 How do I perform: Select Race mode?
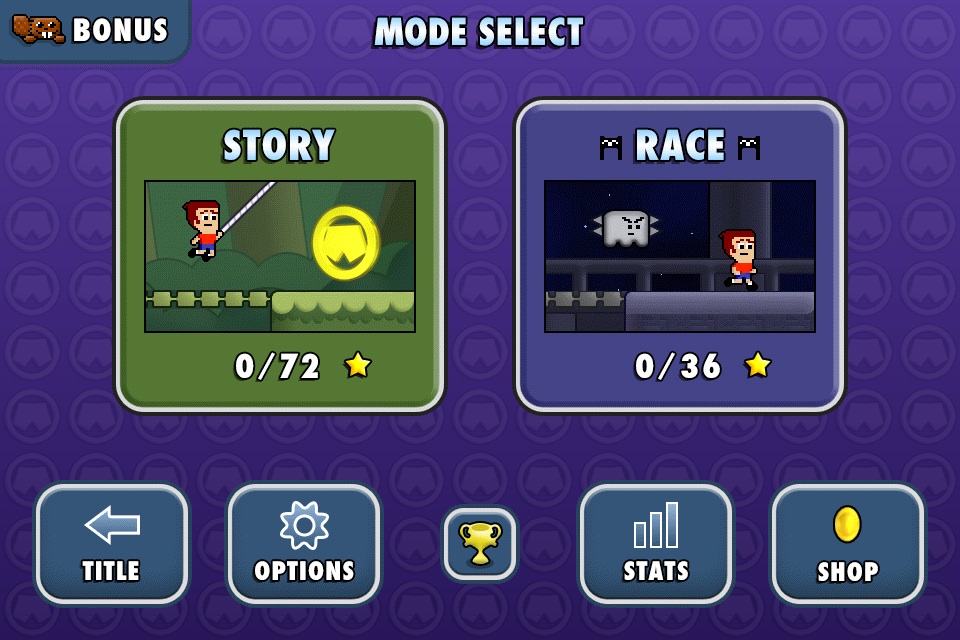[680, 256]
